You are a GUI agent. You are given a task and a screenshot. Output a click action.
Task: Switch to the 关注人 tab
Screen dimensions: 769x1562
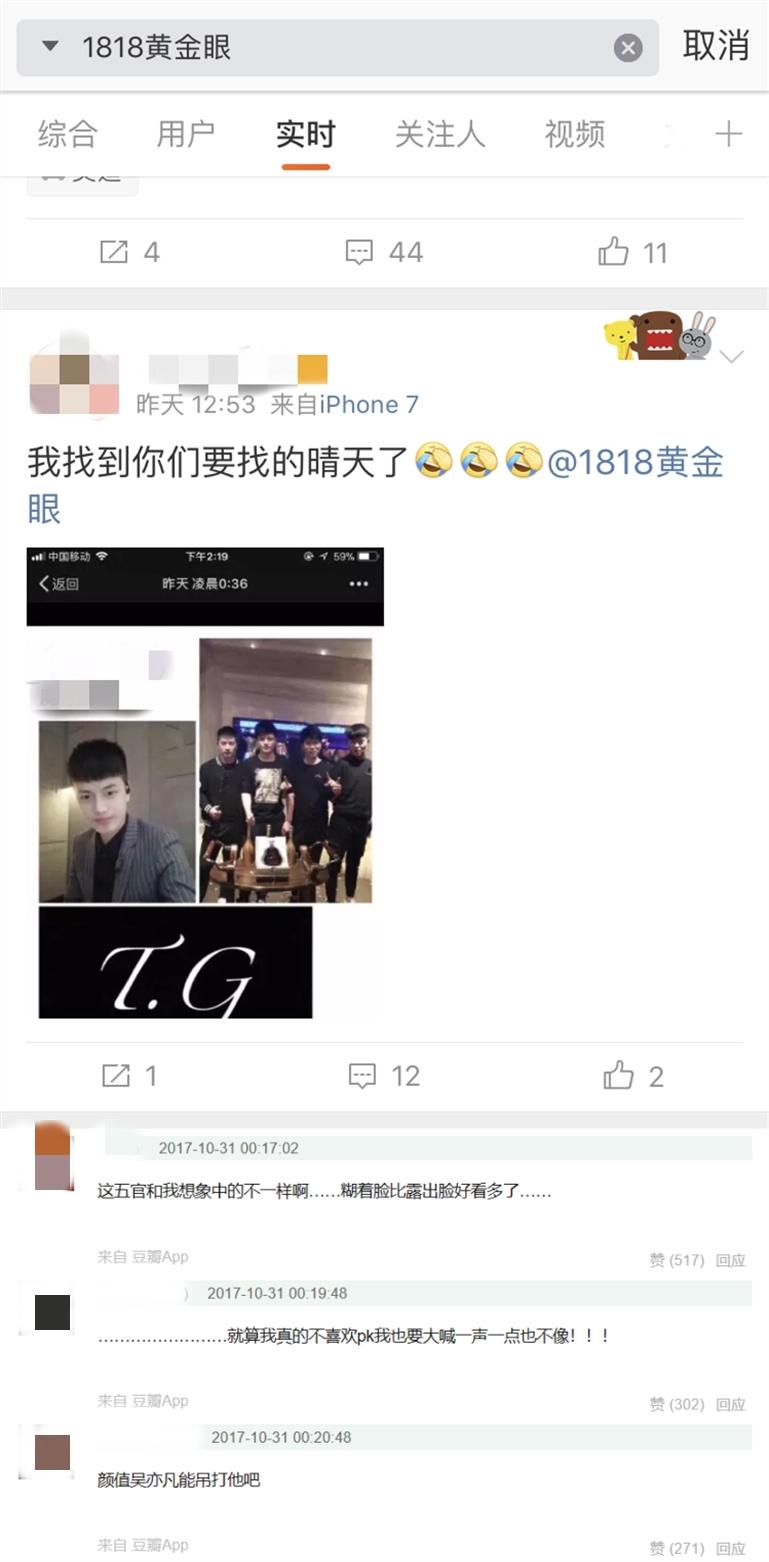pos(440,134)
